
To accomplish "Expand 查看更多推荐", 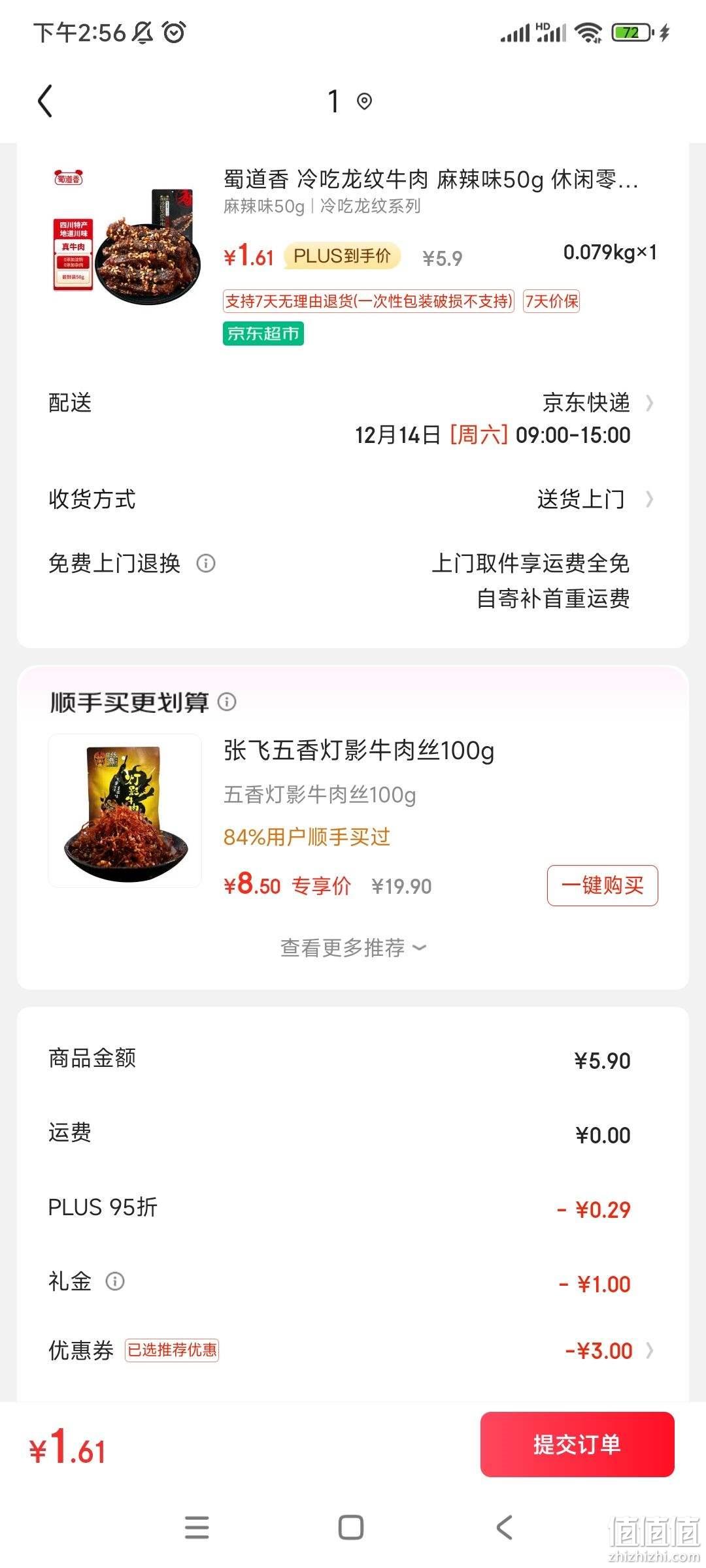I will point(353,948).
